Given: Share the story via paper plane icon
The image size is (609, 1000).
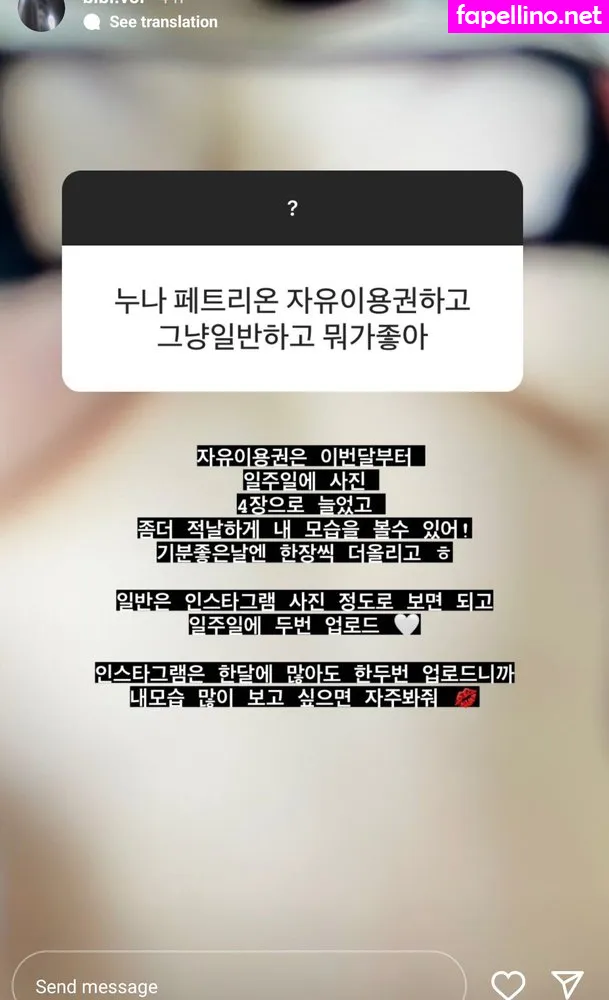Looking at the screenshot, I should [567, 984].
